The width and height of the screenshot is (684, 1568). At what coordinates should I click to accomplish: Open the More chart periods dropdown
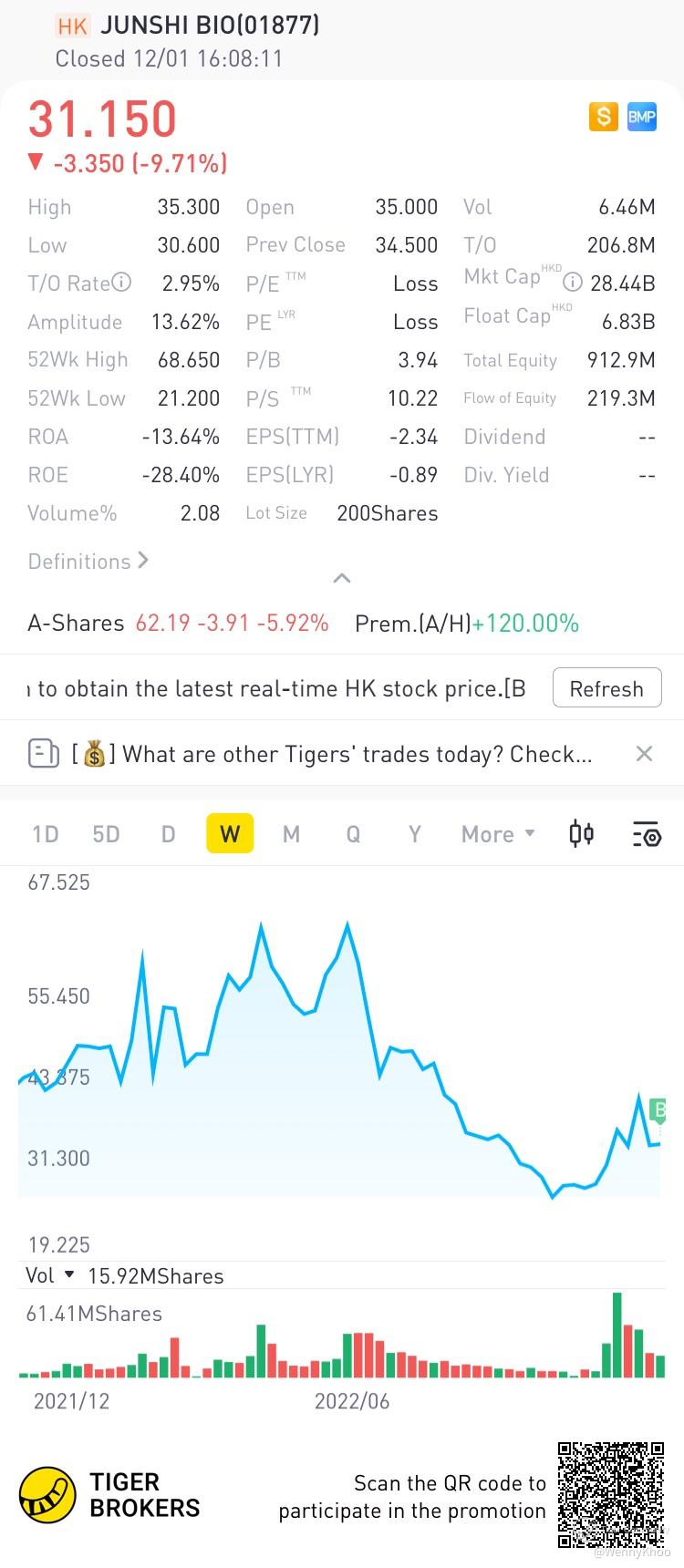(x=498, y=834)
